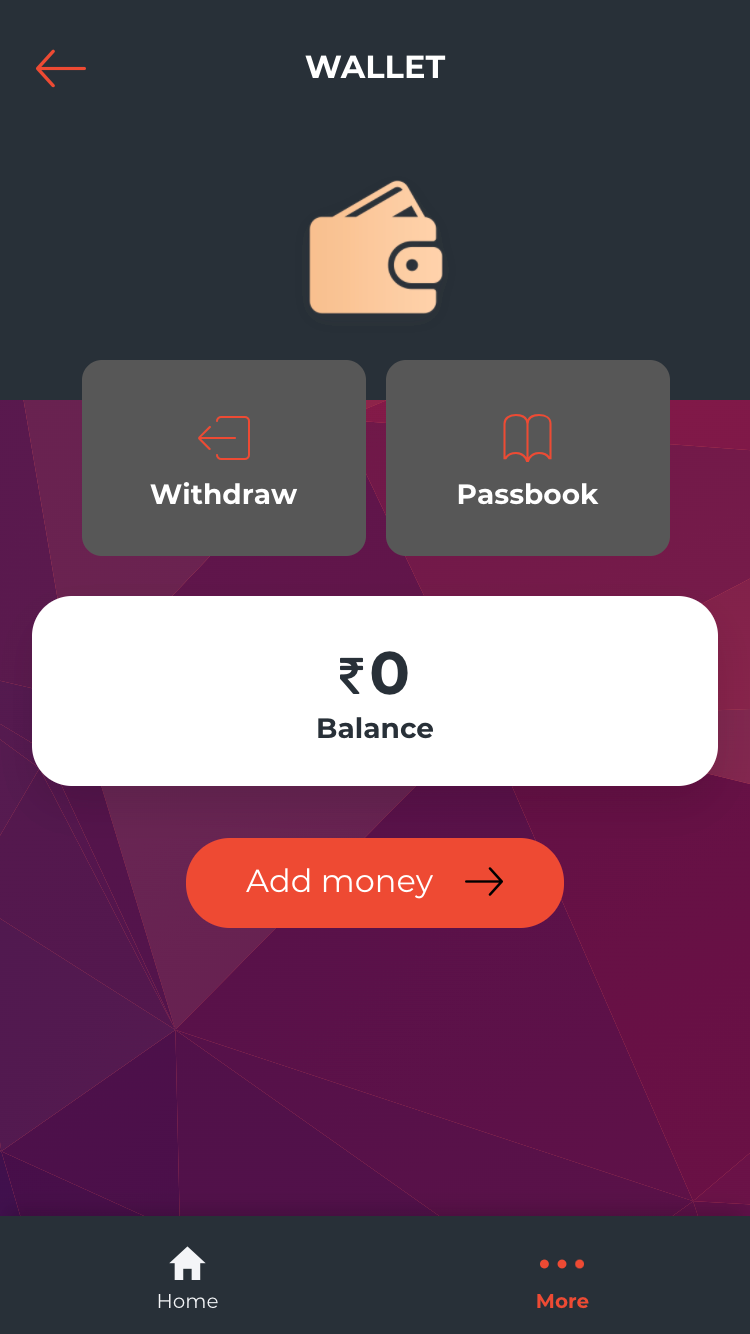The height and width of the screenshot is (1334, 750).
Task: Tap the Add money button
Action: click(375, 882)
